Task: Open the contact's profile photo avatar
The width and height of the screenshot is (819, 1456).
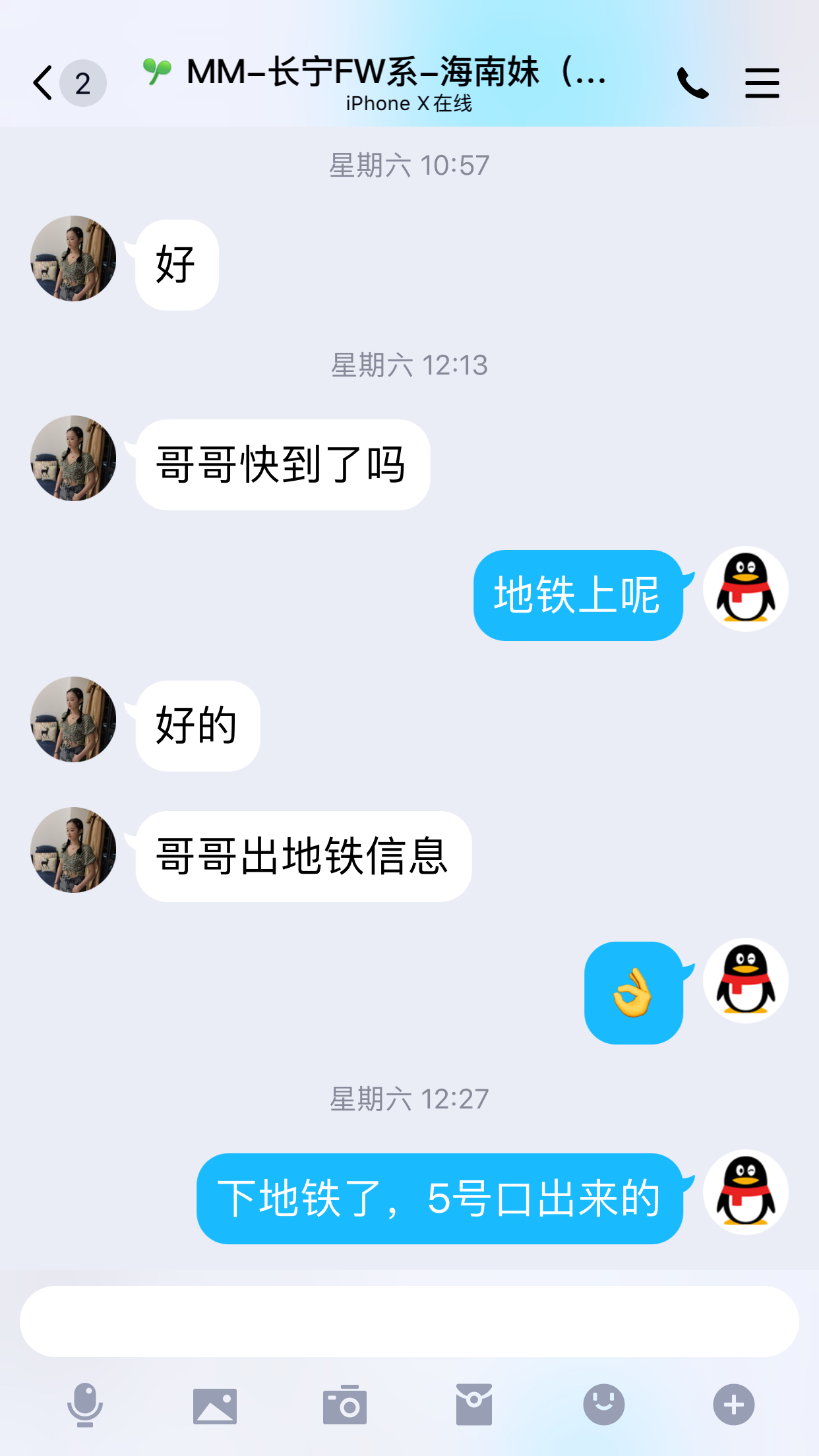Action: pyautogui.click(x=73, y=258)
